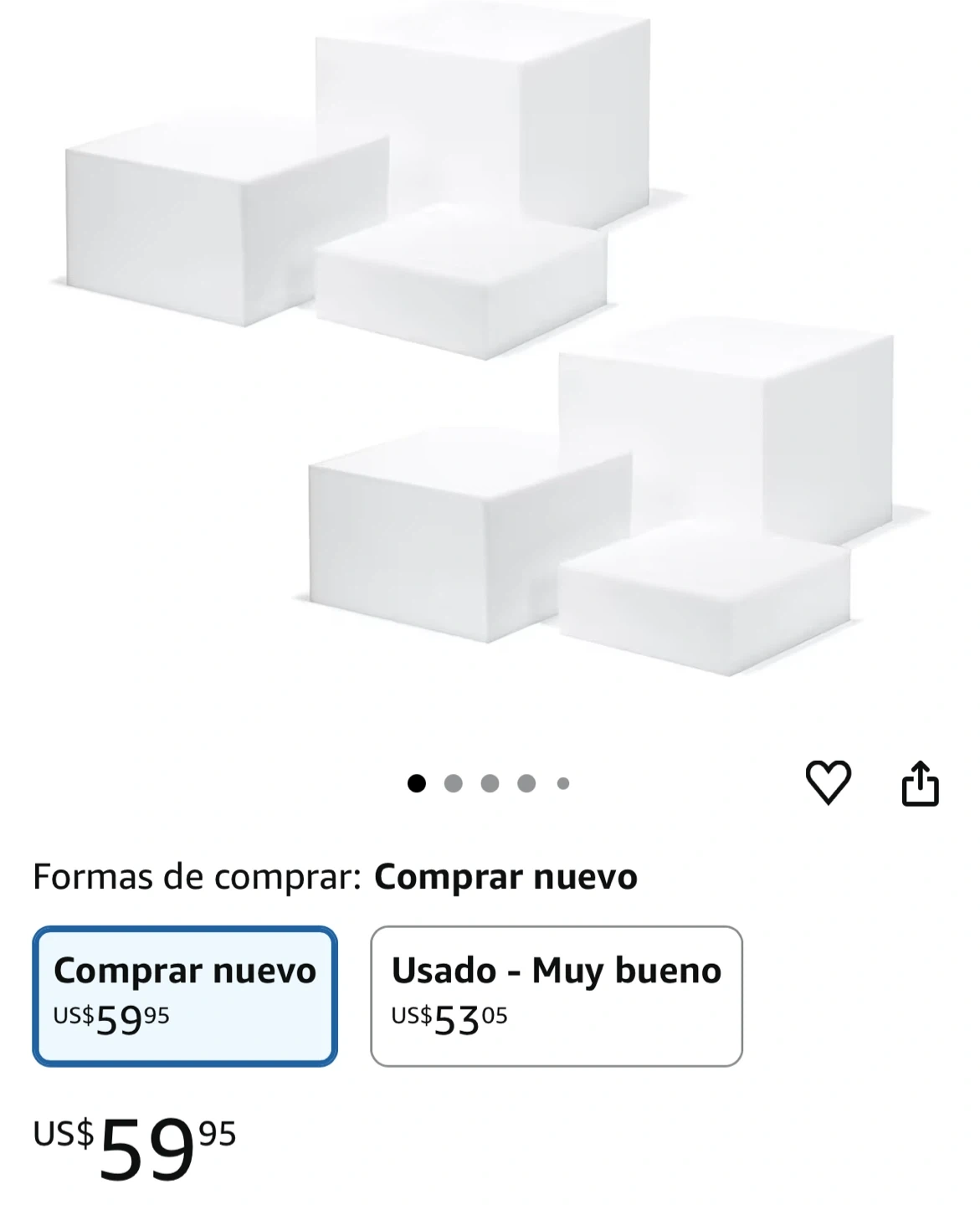Select the Comprar nuevo option

tap(184, 996)
